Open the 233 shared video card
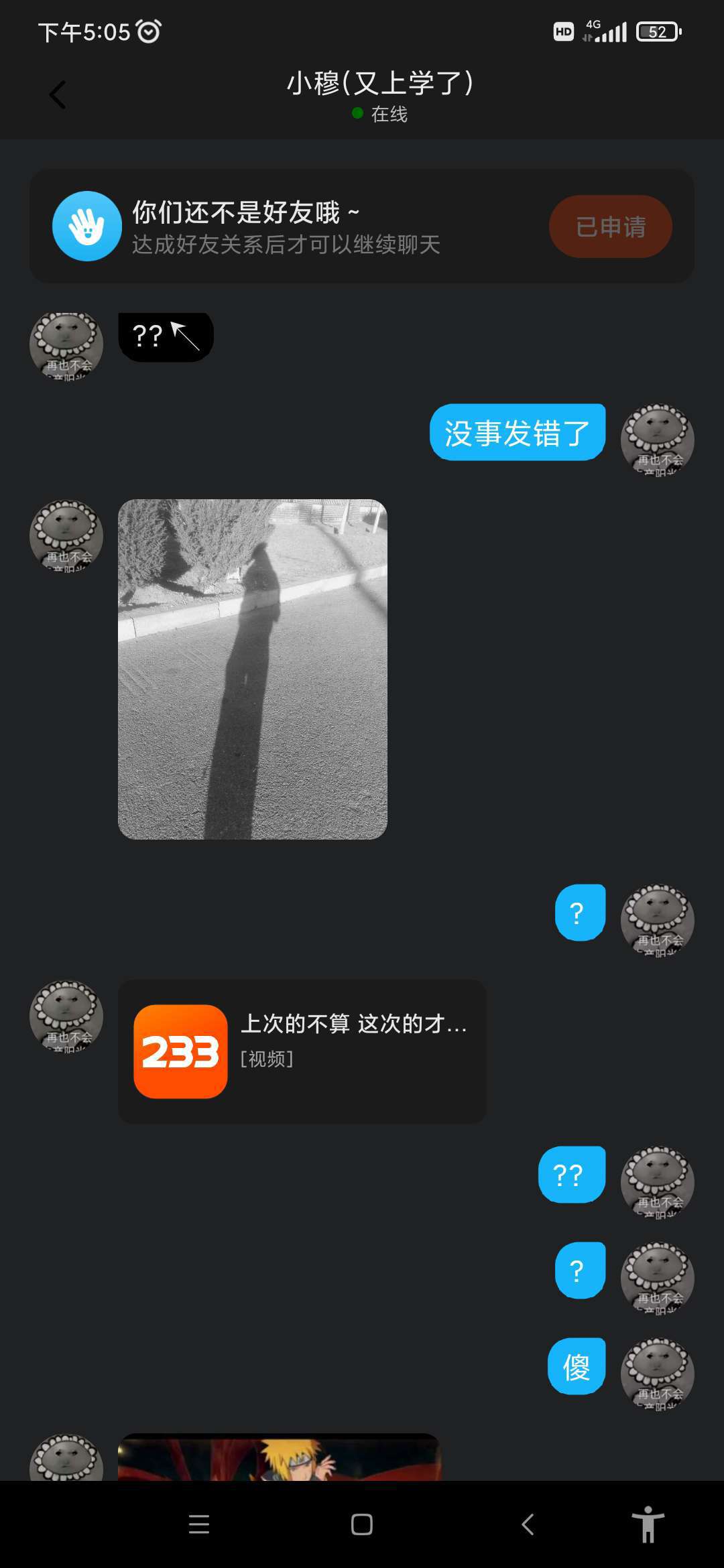The width and height of the screenshot is (724, 1568). [x=302, y=1051]
